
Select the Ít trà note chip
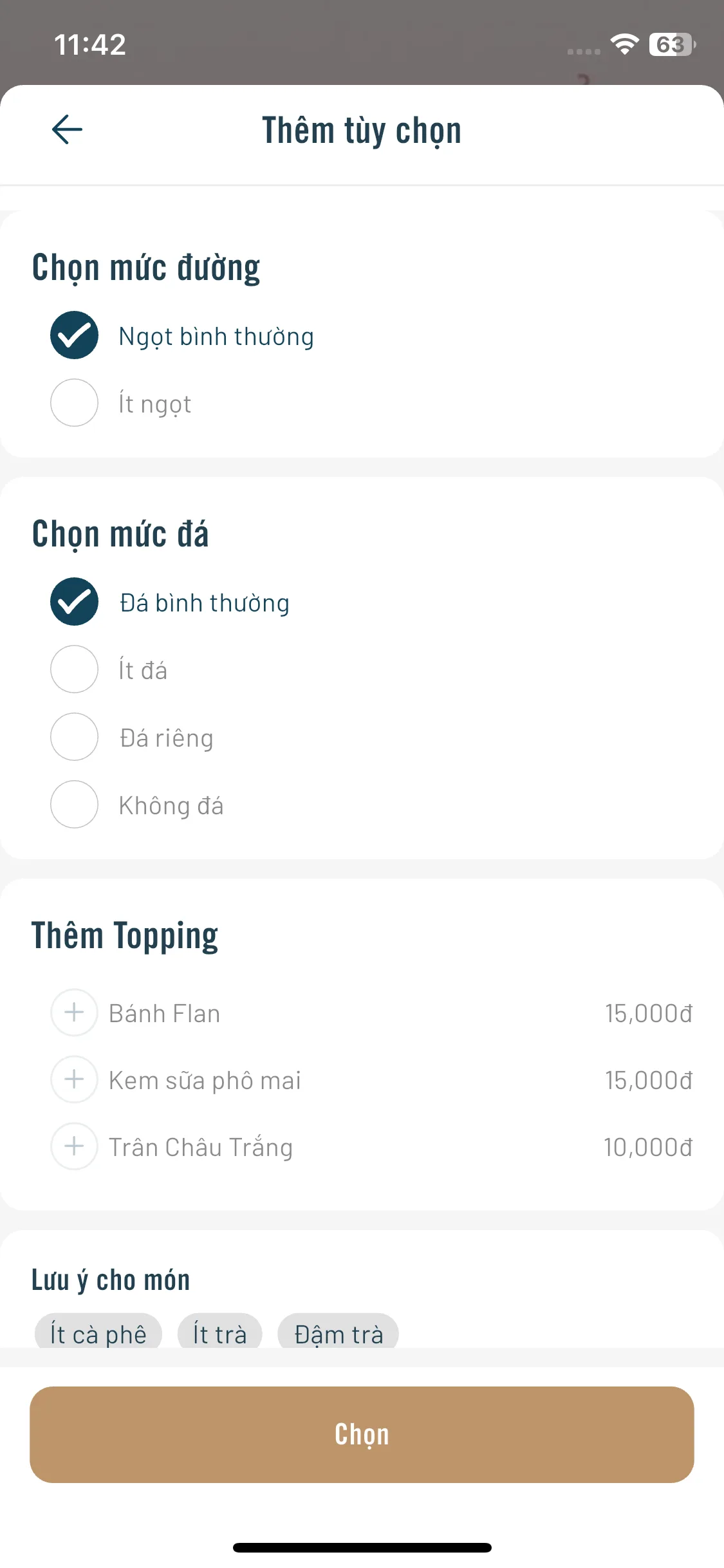[219, 1334]
